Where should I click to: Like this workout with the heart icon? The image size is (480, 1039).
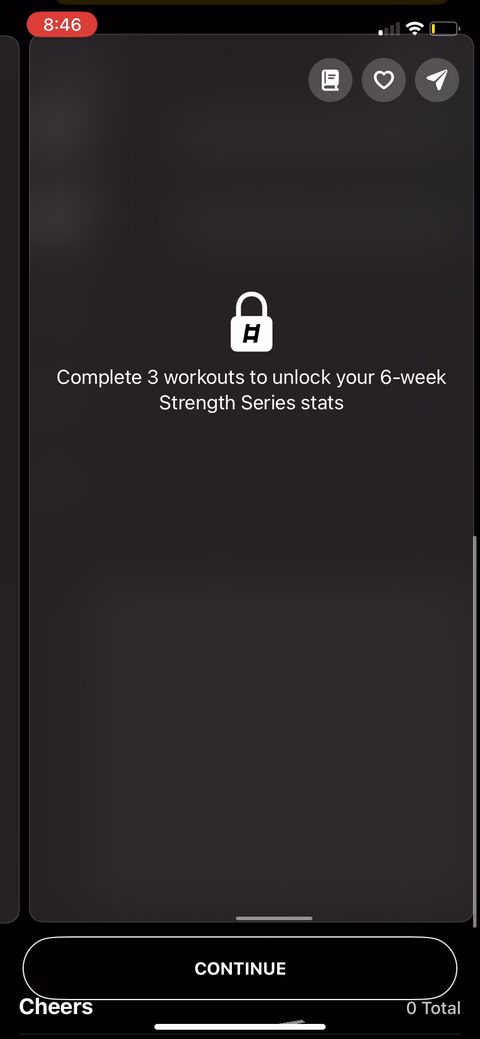point(383,80)
